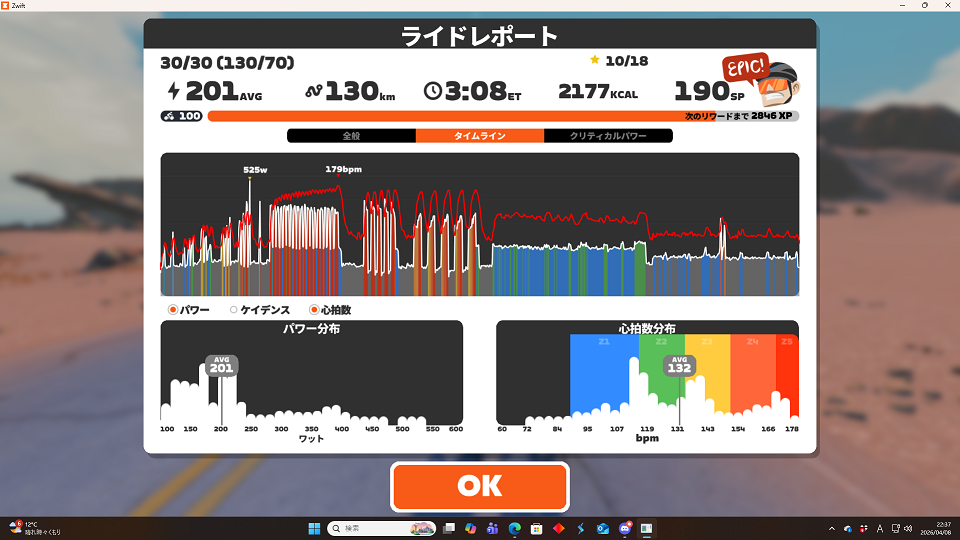Select the タイムライン tab
The width and height of the screenshot is (960, 540).
coord(479,136)
